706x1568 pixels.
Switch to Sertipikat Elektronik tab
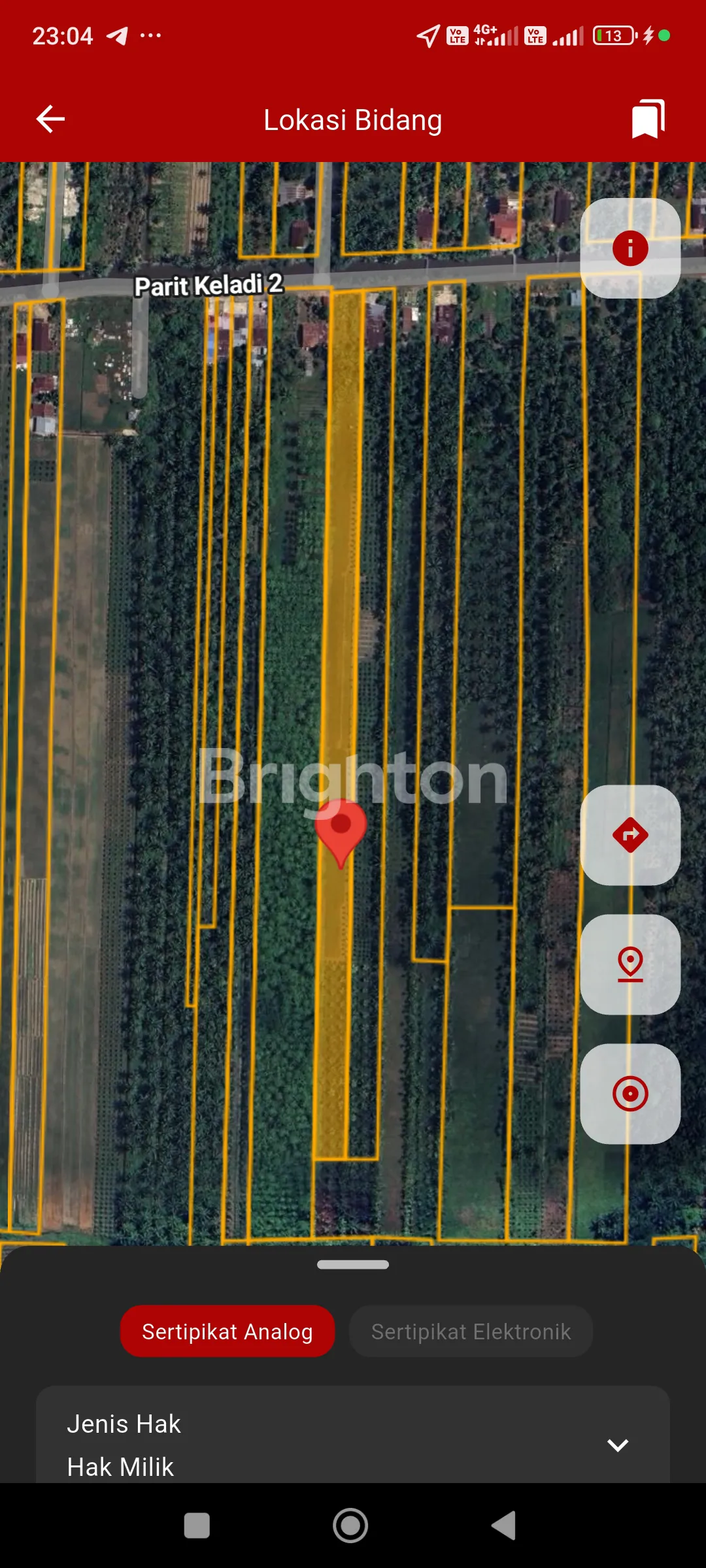[471, 1331]
